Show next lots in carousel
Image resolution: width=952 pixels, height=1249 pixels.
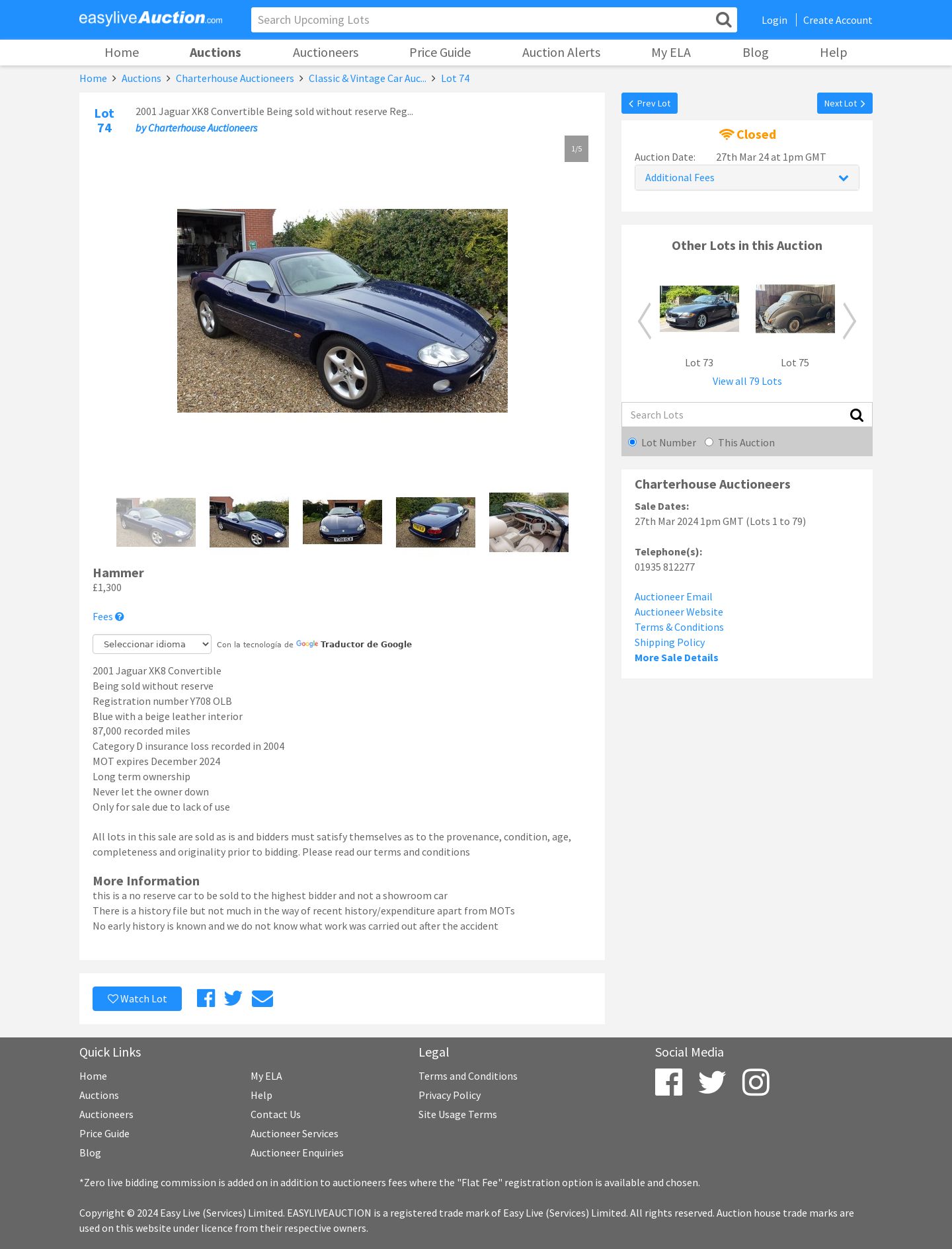click(849, 321)
